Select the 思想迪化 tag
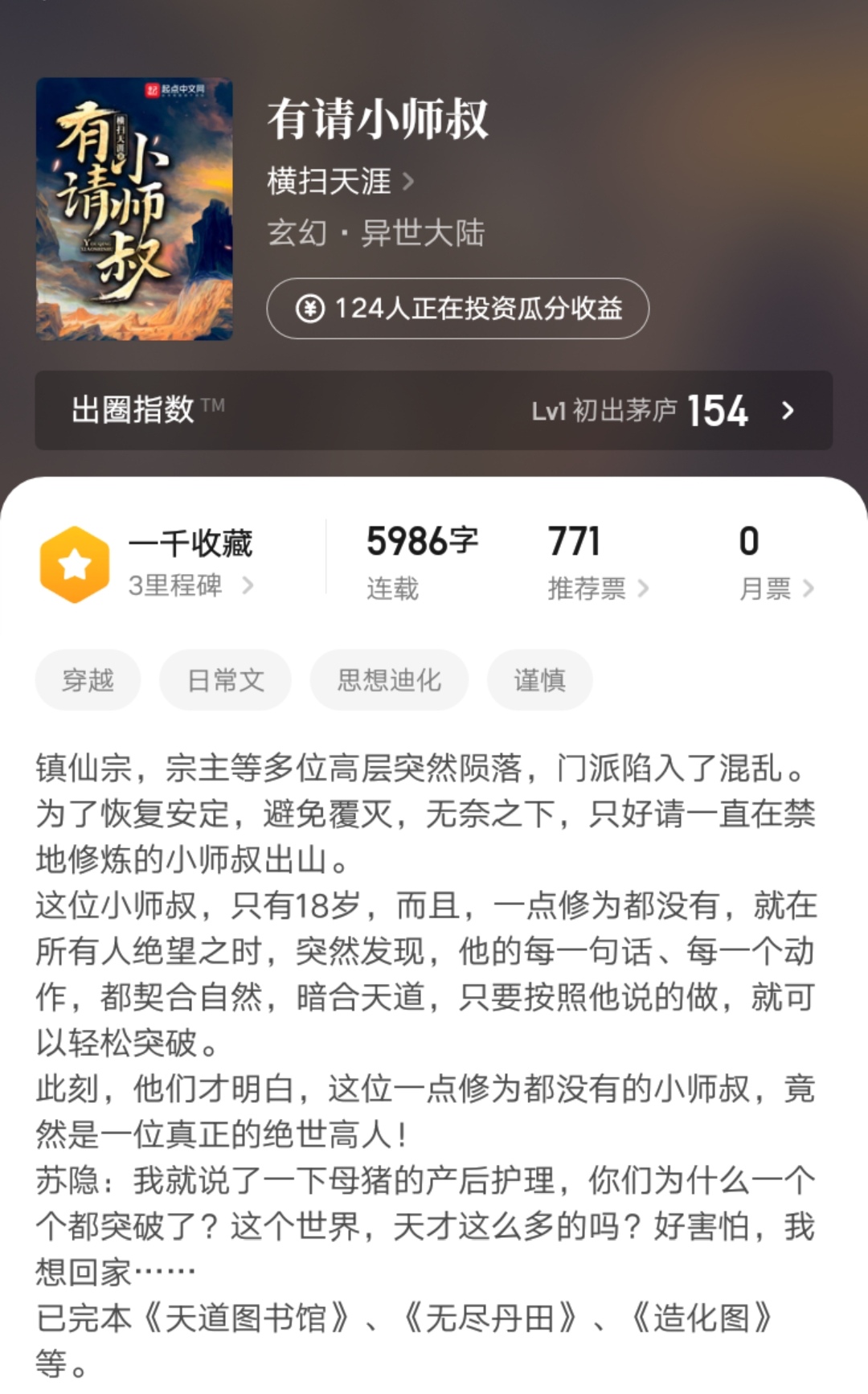868x1394 pixels. [x=388, y=679]
